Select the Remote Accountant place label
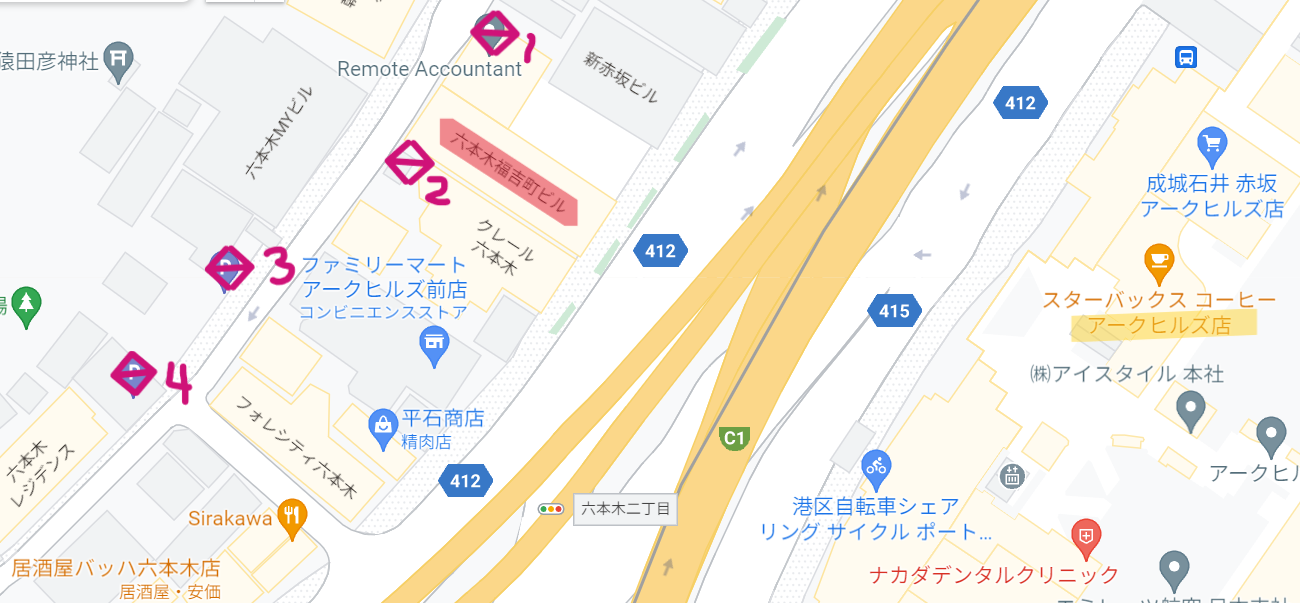1300x603 pixels. (429, 69)
